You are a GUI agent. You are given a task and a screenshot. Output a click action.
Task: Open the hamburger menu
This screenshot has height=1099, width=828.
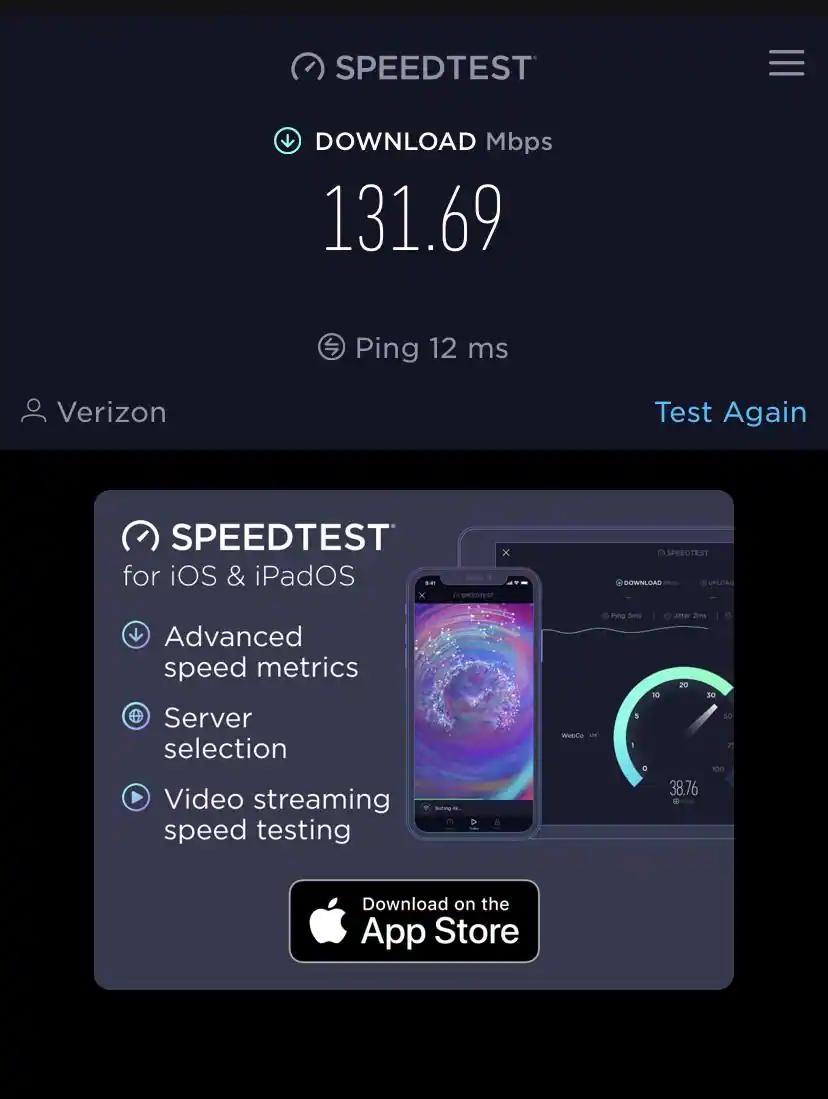click(786, 63)
